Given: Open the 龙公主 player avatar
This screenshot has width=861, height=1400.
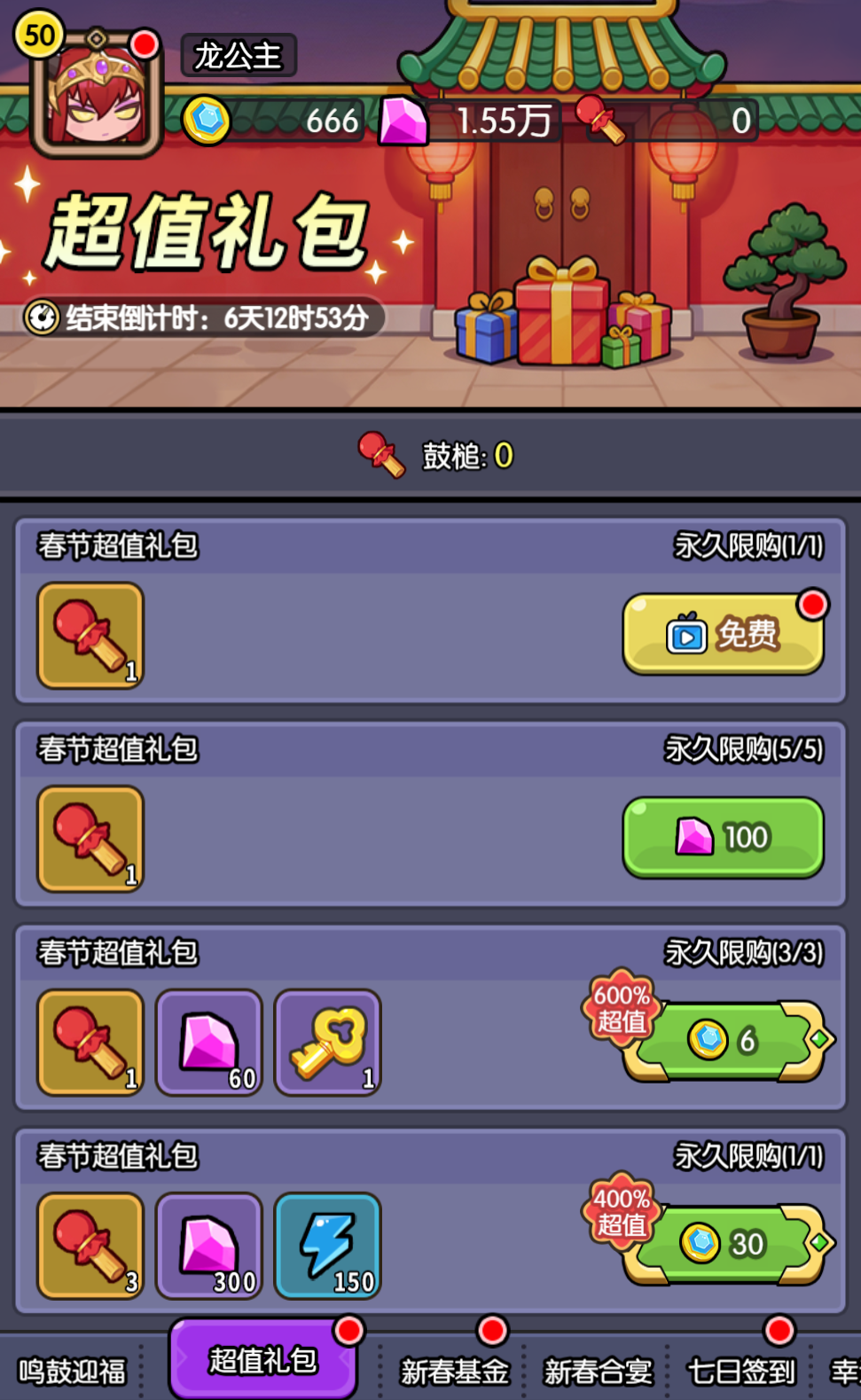Looking at the screenshot, I should pyautogui.click(x=97, y=95).
